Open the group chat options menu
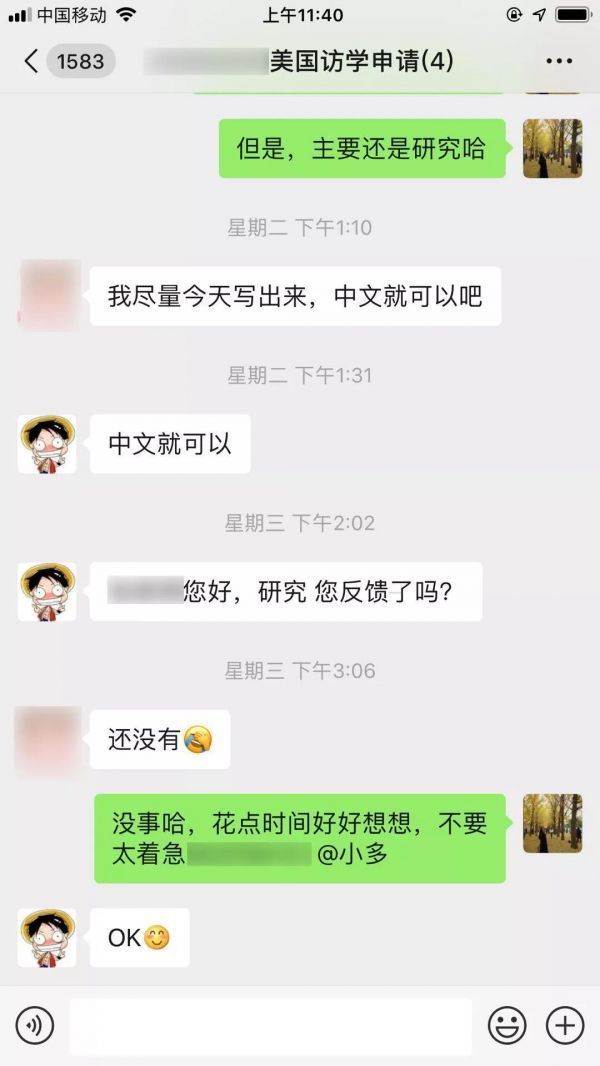Viewport: 600px width, 1066px height. pos(558,61)
